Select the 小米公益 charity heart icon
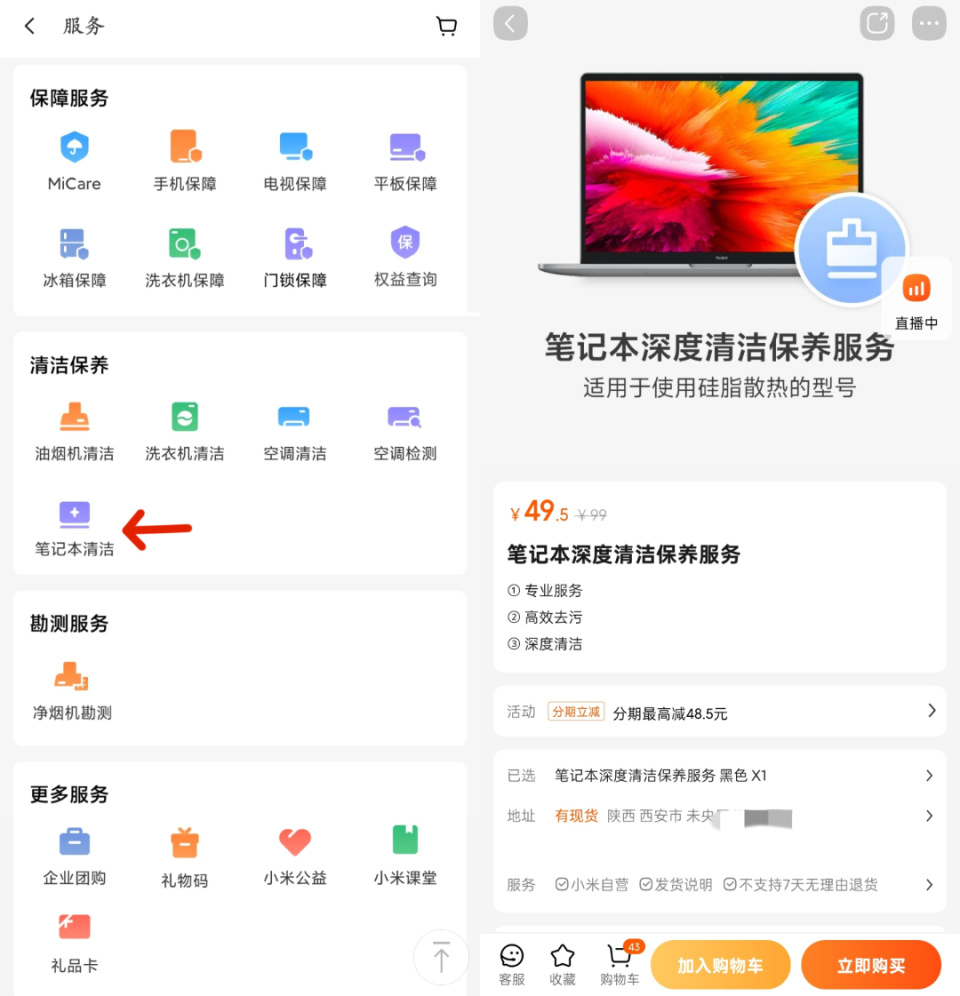960x996 pixels. (293, 850)
